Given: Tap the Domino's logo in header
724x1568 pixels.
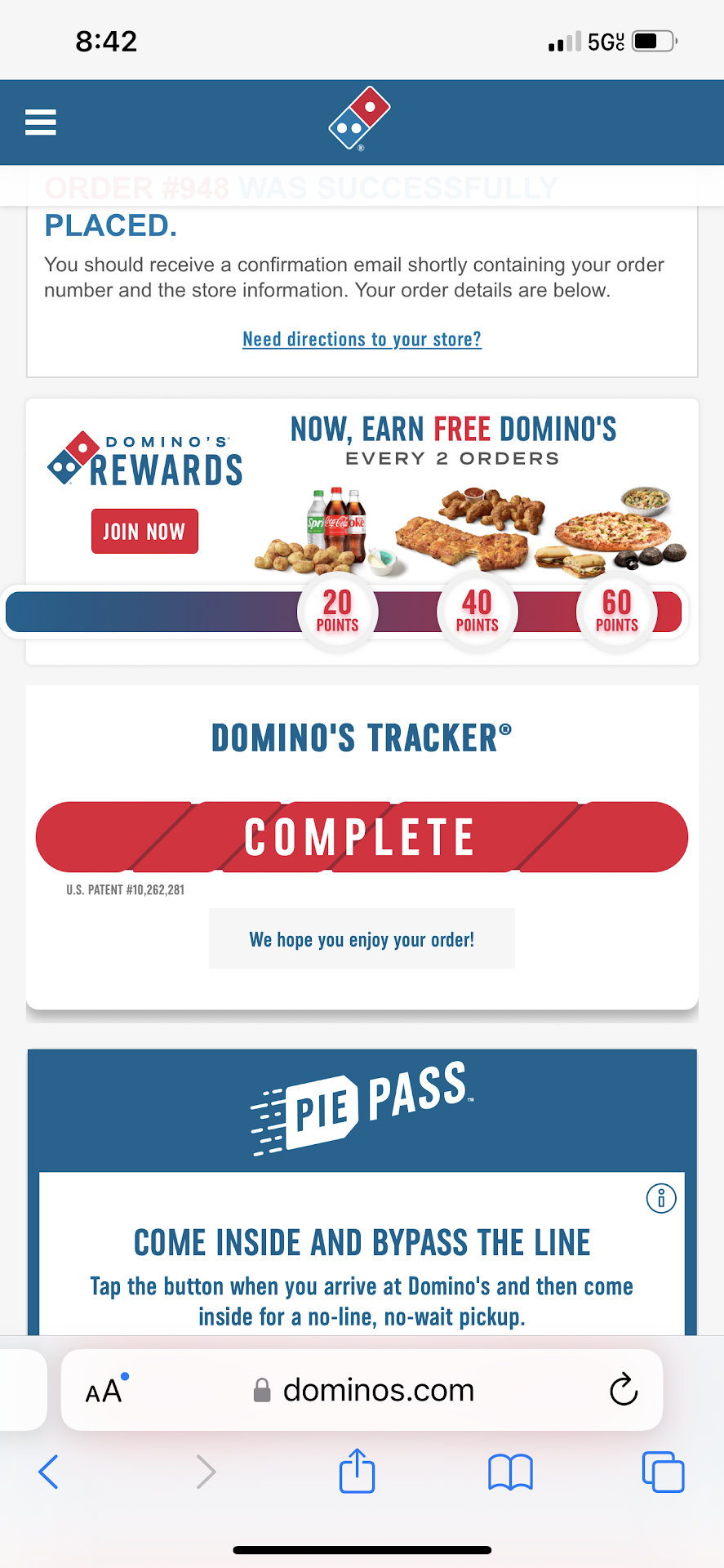Looking at the screenshot, I should pos(360,119).
